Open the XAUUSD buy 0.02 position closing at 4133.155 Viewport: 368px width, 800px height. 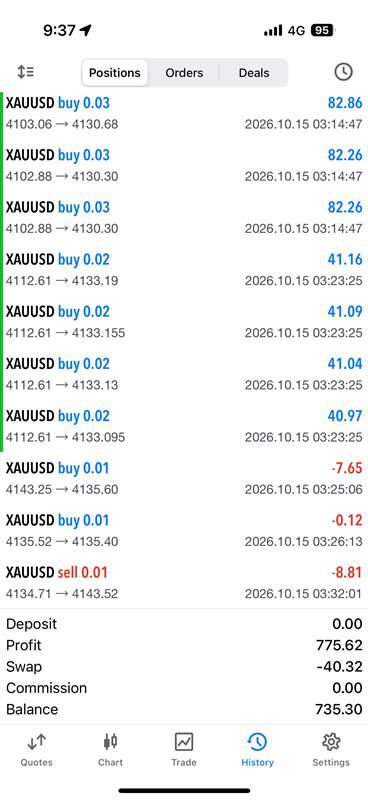184,322
